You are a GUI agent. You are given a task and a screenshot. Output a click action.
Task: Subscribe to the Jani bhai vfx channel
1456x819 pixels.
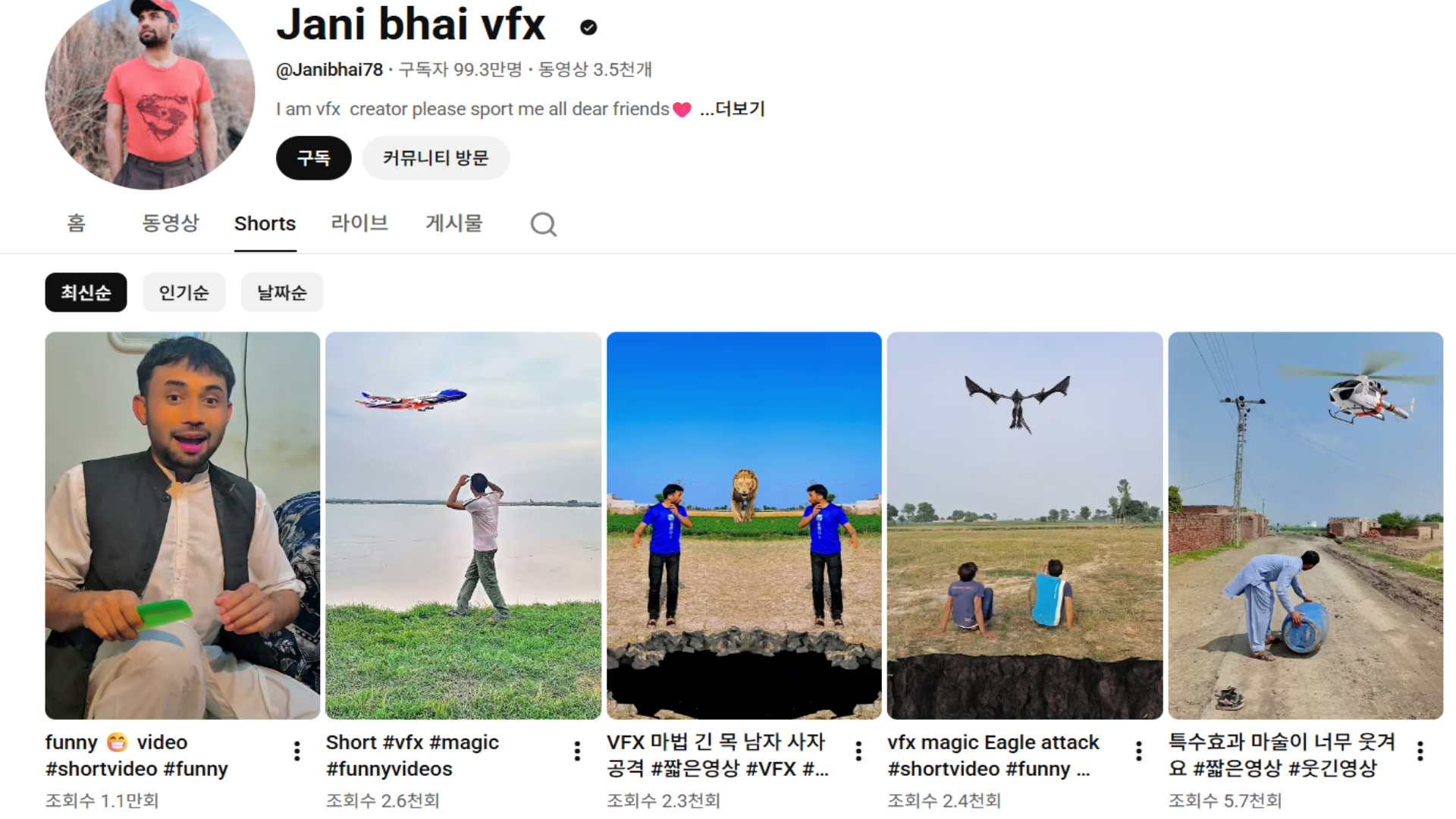pos(313,158)
